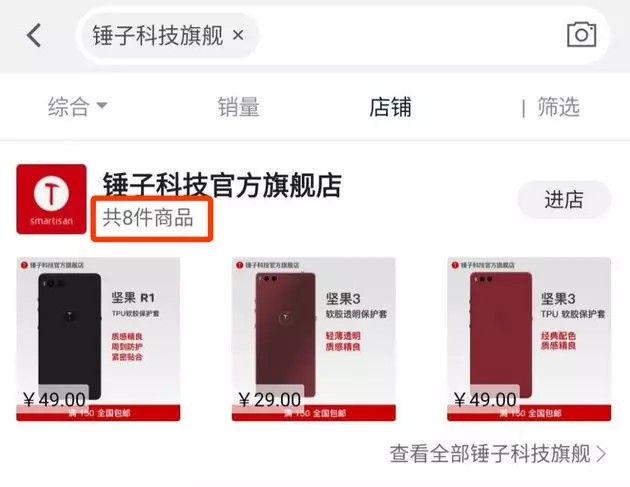The height and width of the screenshot is (487, 630).
Task: Open the 筛选 filter options
Action: 557,107
